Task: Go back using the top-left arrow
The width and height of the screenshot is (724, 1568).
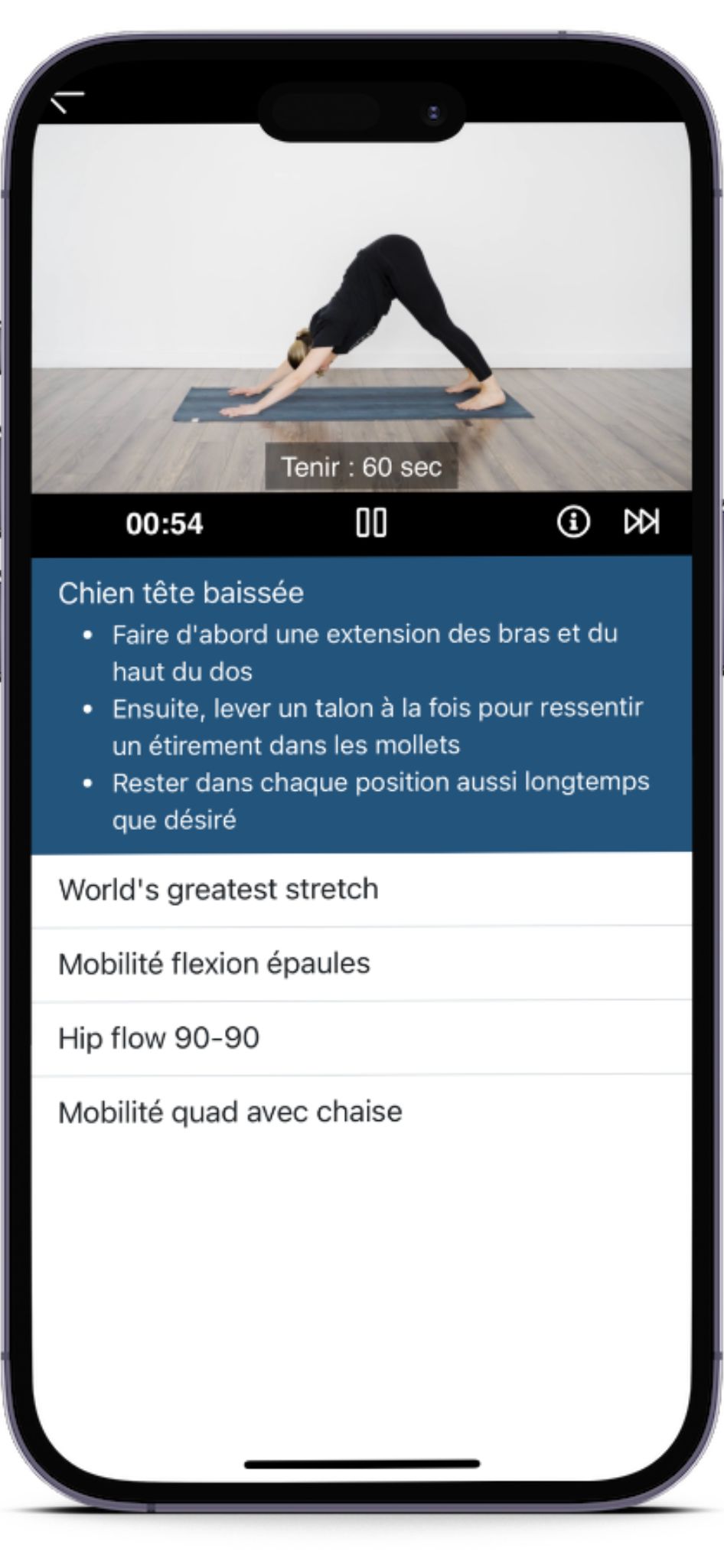Action: 67,101
